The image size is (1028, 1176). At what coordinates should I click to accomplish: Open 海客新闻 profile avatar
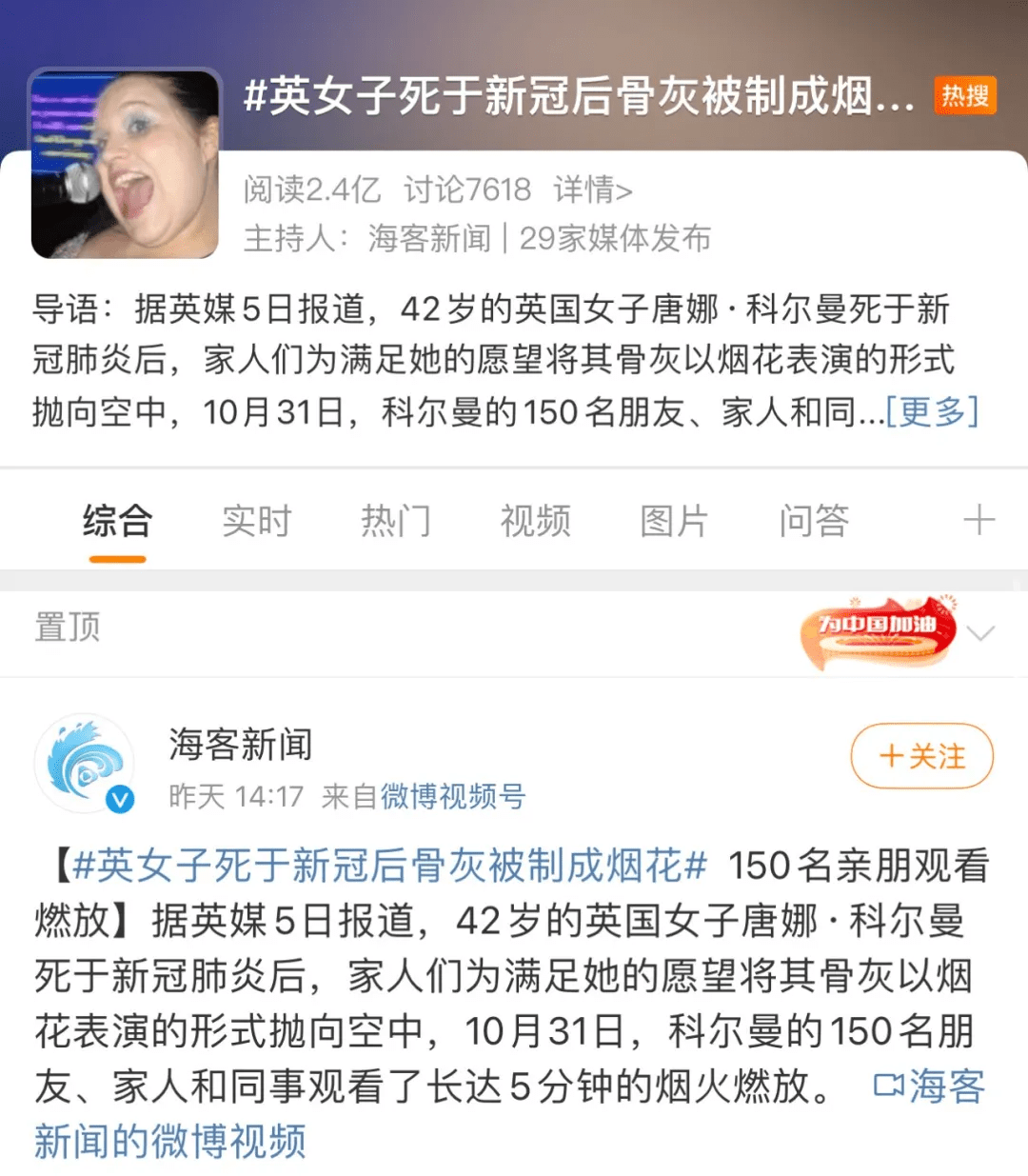coord(86,764)
